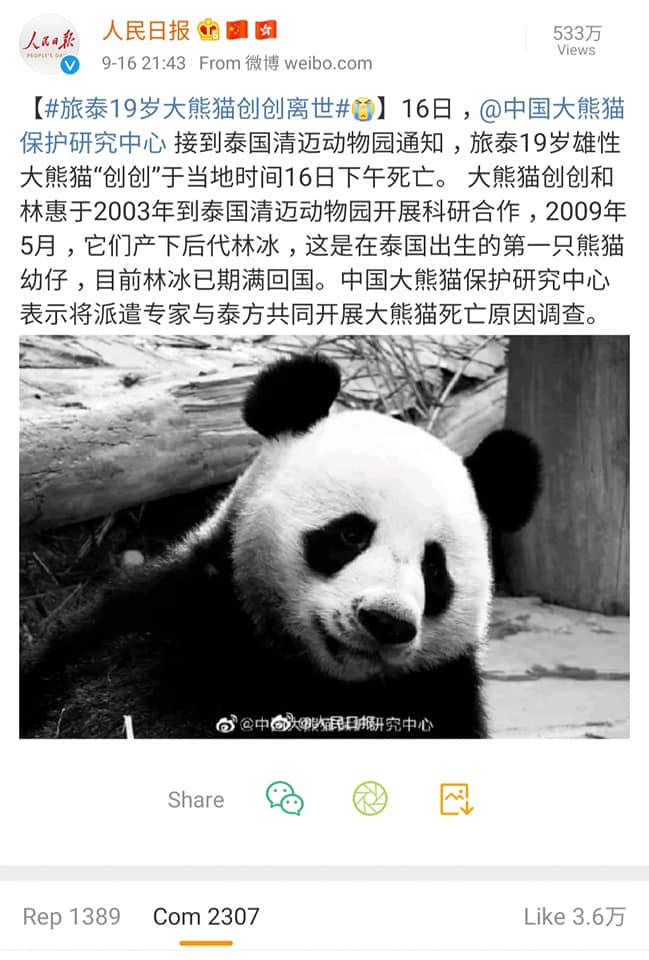The image size is (649, 960).
Task: Switch to the Rep 1389 tab
Action: 71,916
